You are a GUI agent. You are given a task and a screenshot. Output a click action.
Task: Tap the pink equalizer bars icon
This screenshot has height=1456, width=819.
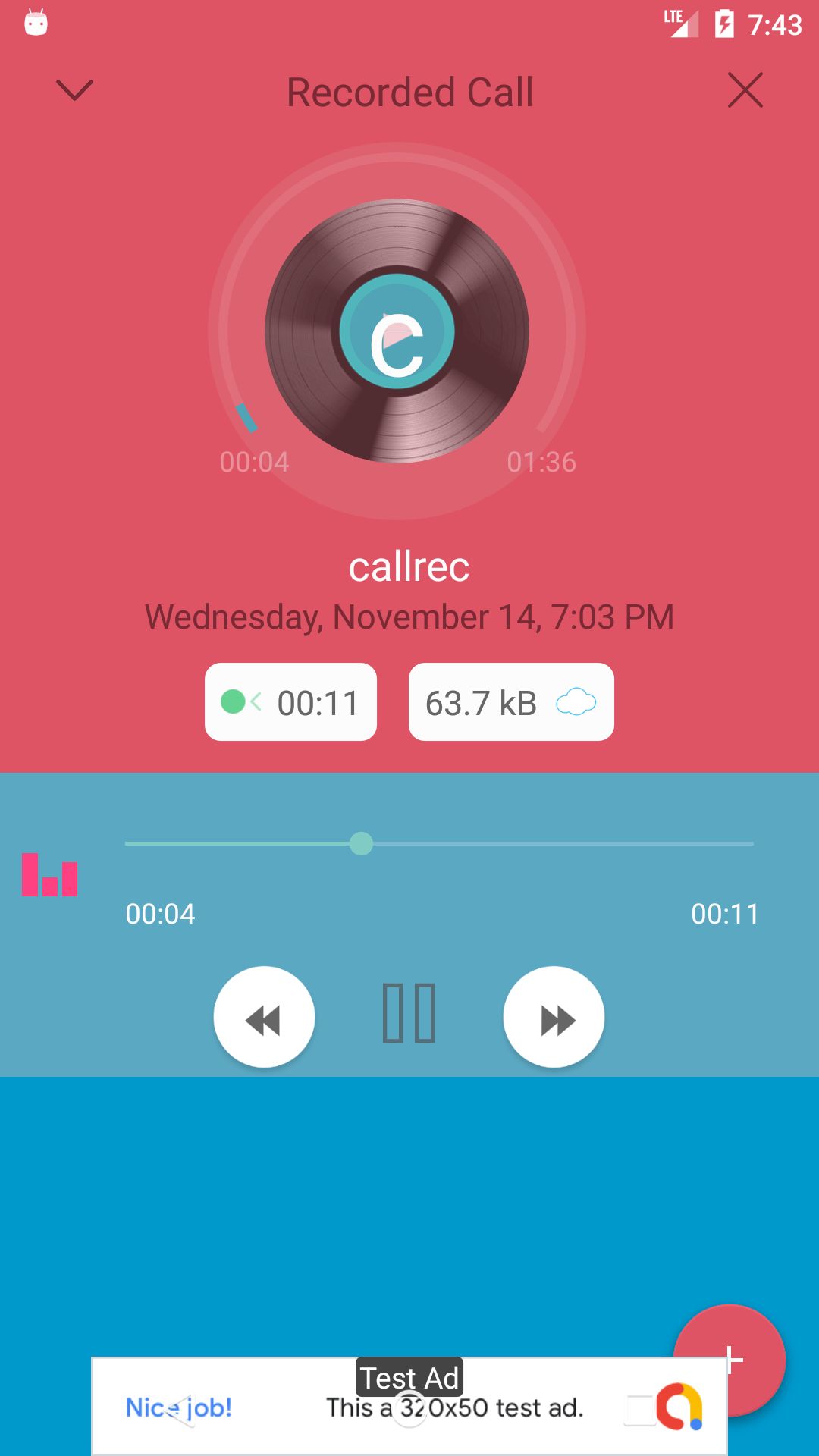[x=50, y=874]
